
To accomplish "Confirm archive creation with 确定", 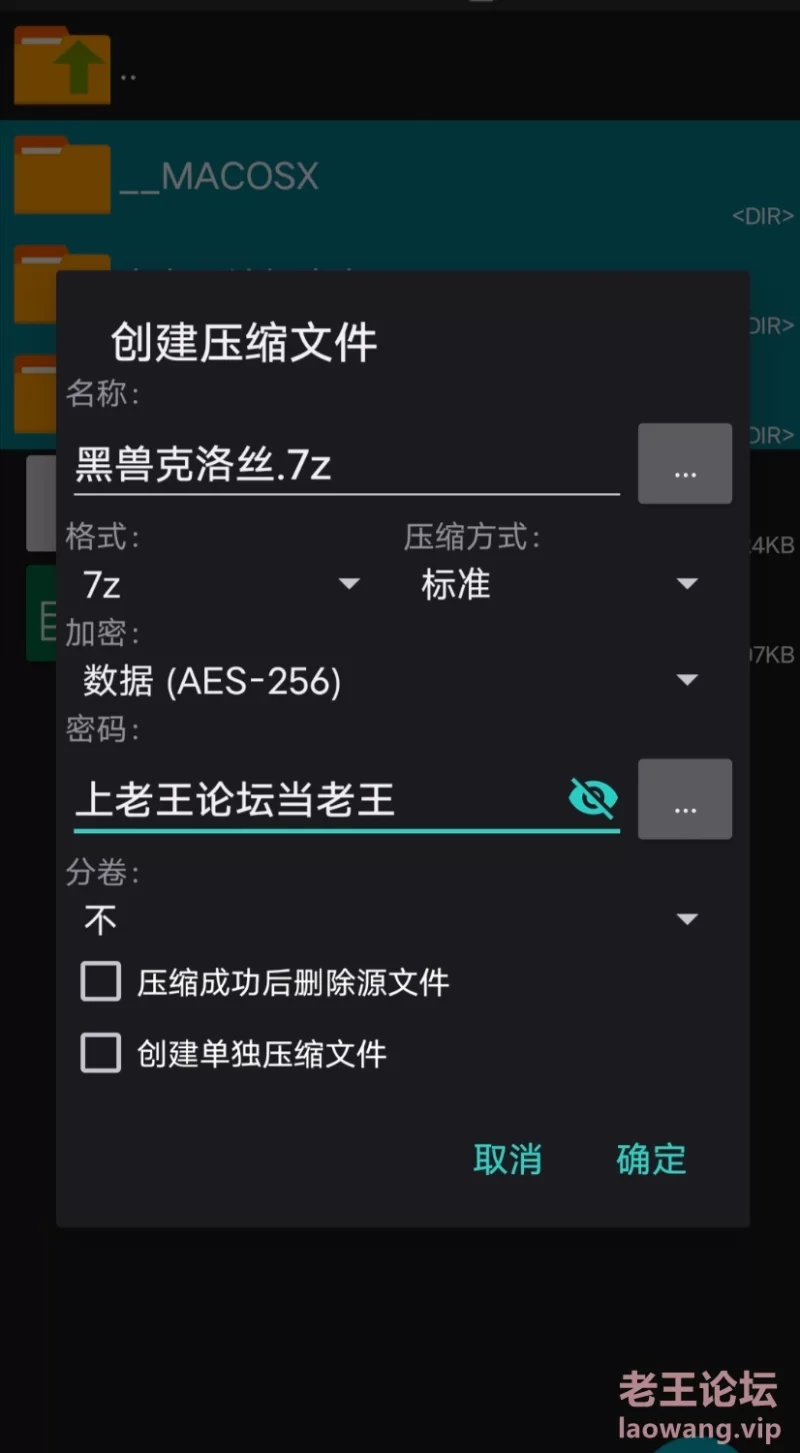I will [651, 1160].
